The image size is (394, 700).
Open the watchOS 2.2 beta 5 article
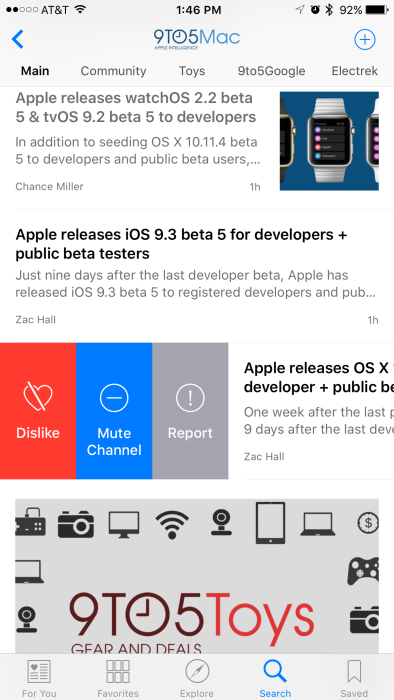click(197, 141)
